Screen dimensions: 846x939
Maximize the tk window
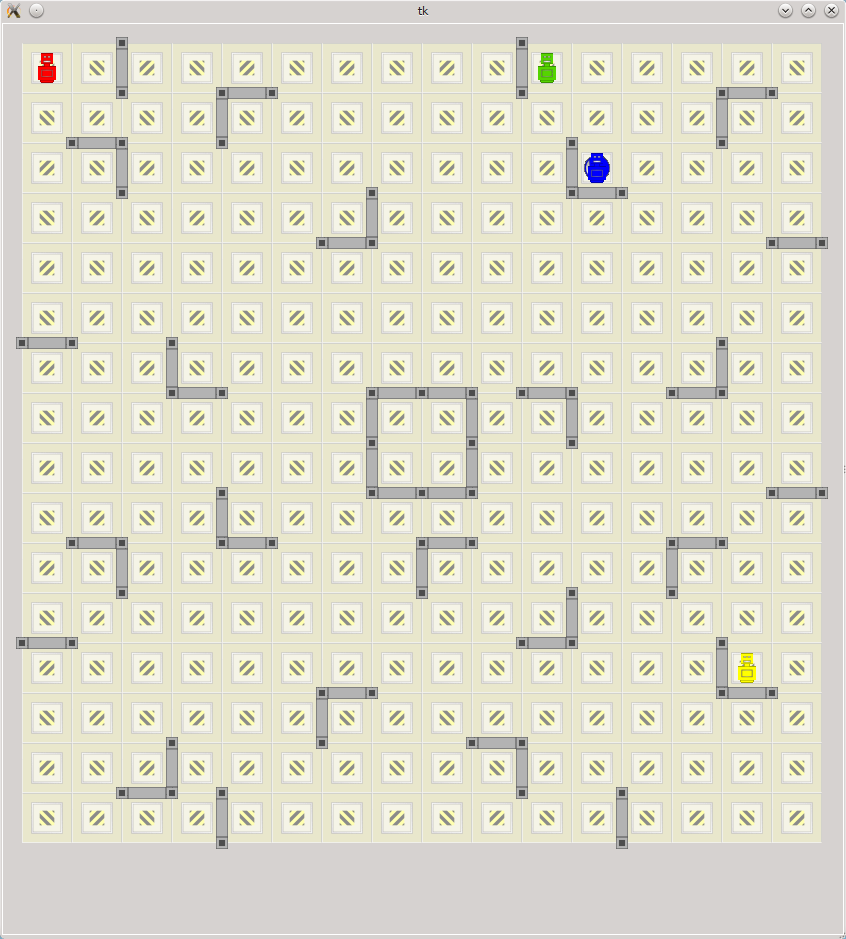point(808,11)
